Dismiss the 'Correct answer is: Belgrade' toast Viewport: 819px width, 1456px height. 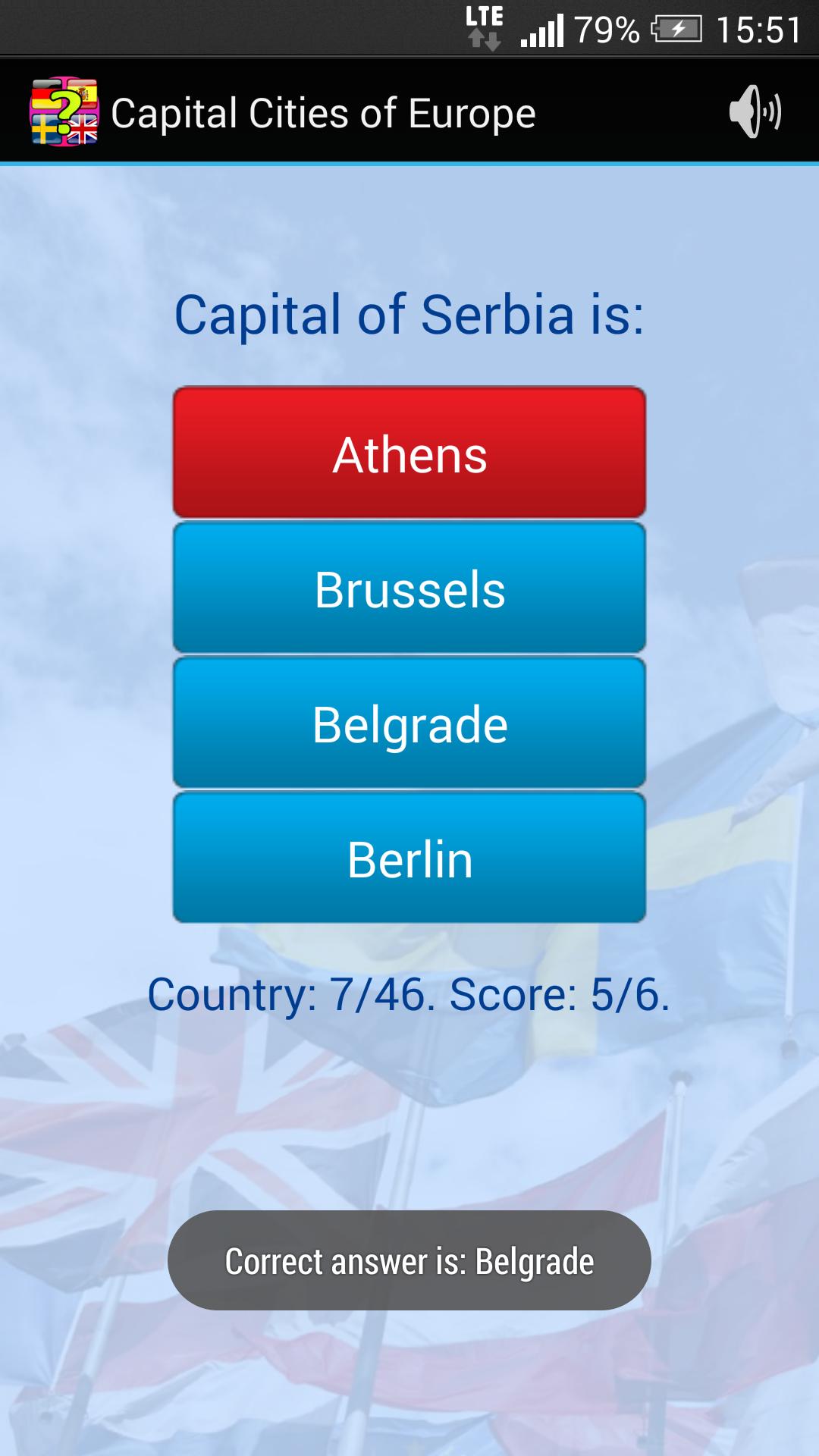[x=410, y=1260]
